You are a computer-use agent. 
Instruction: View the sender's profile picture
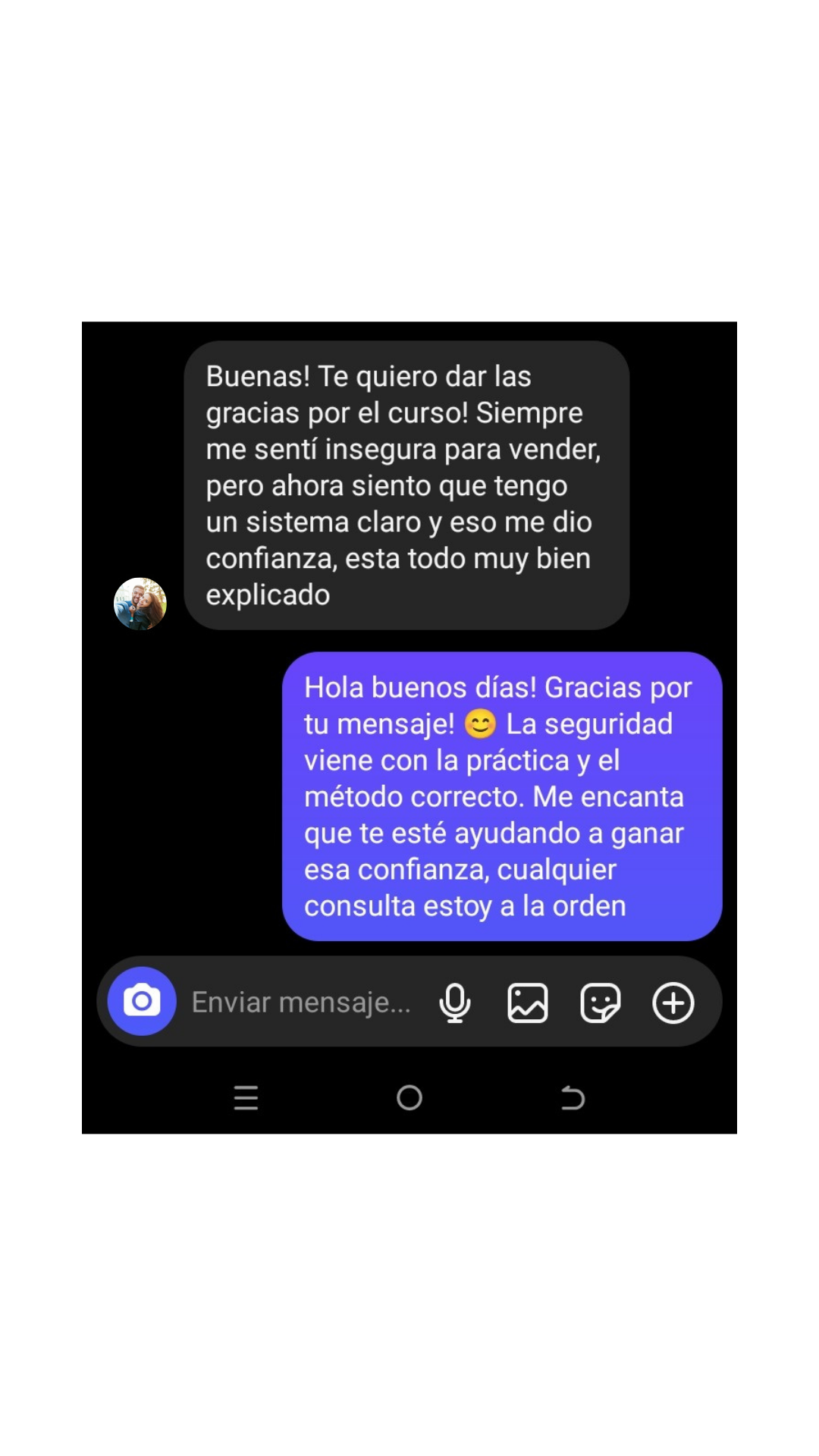pos(140,604)
